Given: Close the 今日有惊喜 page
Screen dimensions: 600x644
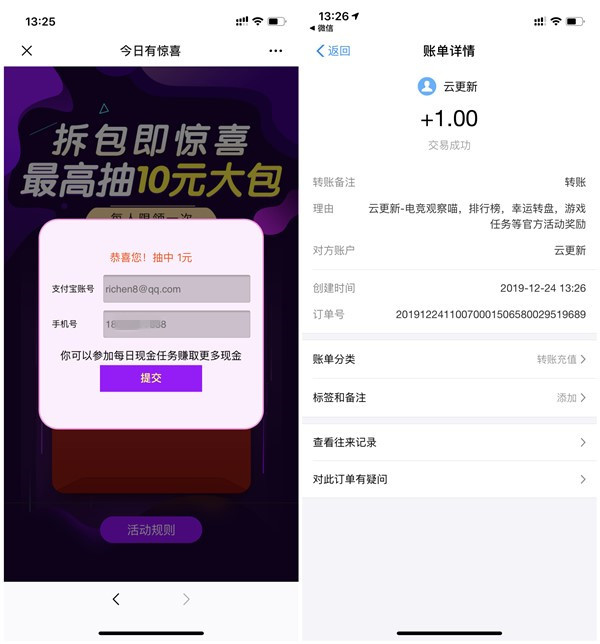Looking at the screenshot, I should (27, 51).
